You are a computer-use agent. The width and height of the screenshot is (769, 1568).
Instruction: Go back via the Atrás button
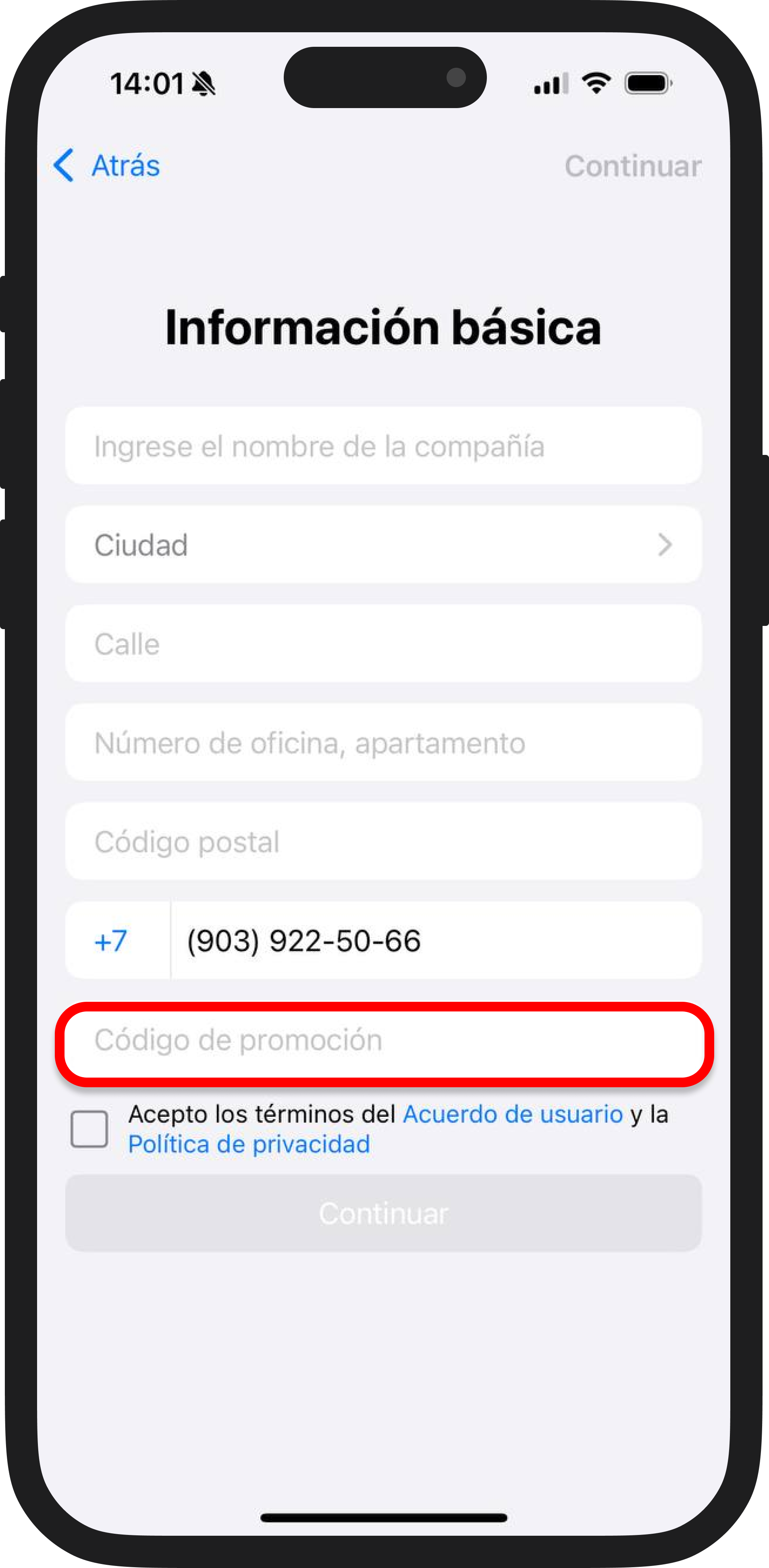[107, 166]
